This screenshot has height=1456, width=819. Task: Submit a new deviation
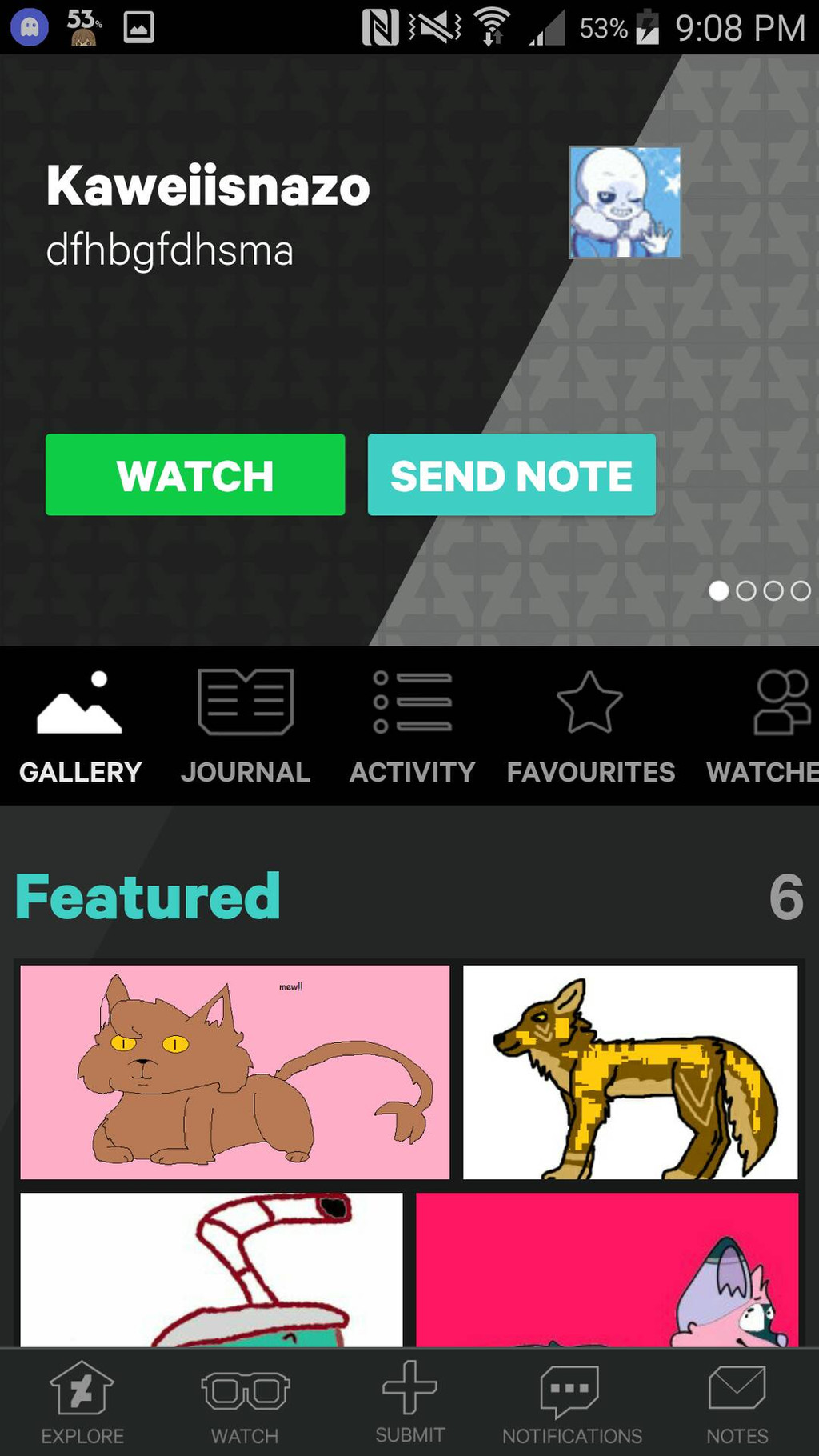(409, 1403)
